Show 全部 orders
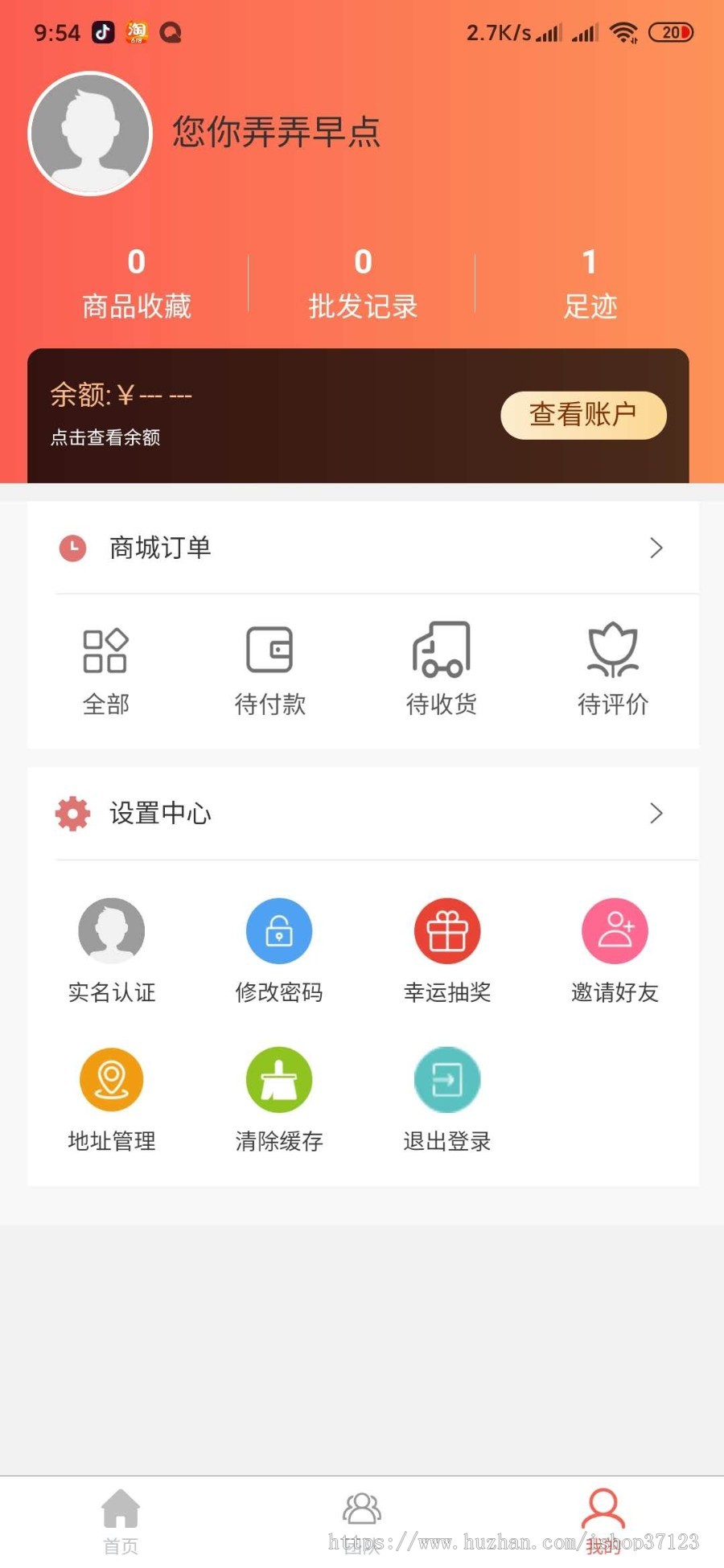The height and width of the screenshot is (1568, 724). coord(105,669)
